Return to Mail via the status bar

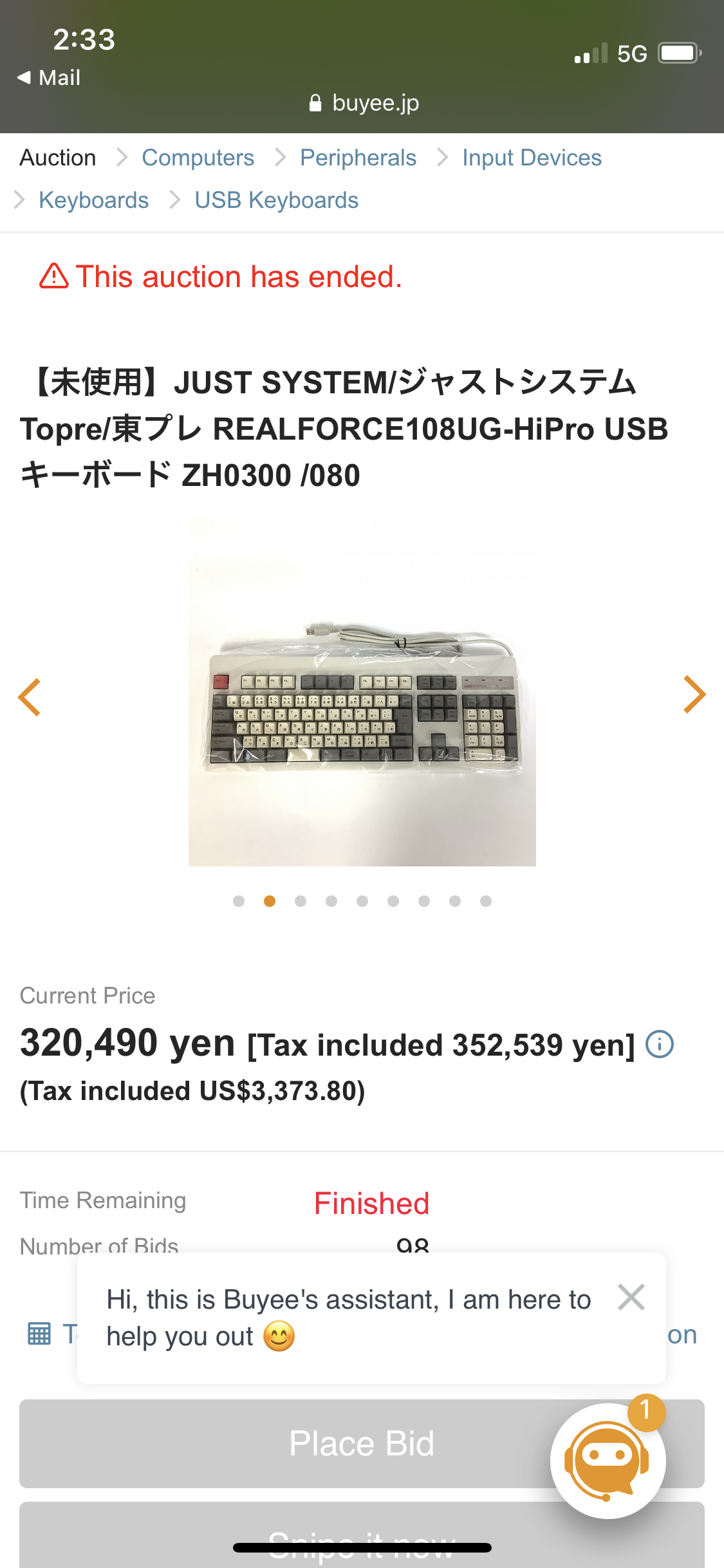[48, 77]
